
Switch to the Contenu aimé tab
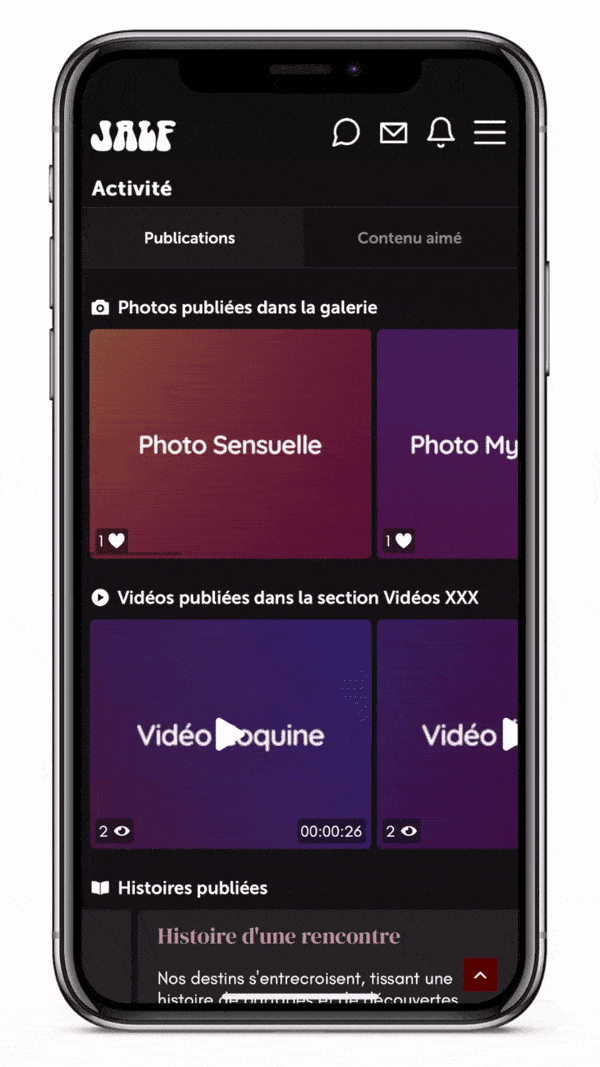coord(410,237)
